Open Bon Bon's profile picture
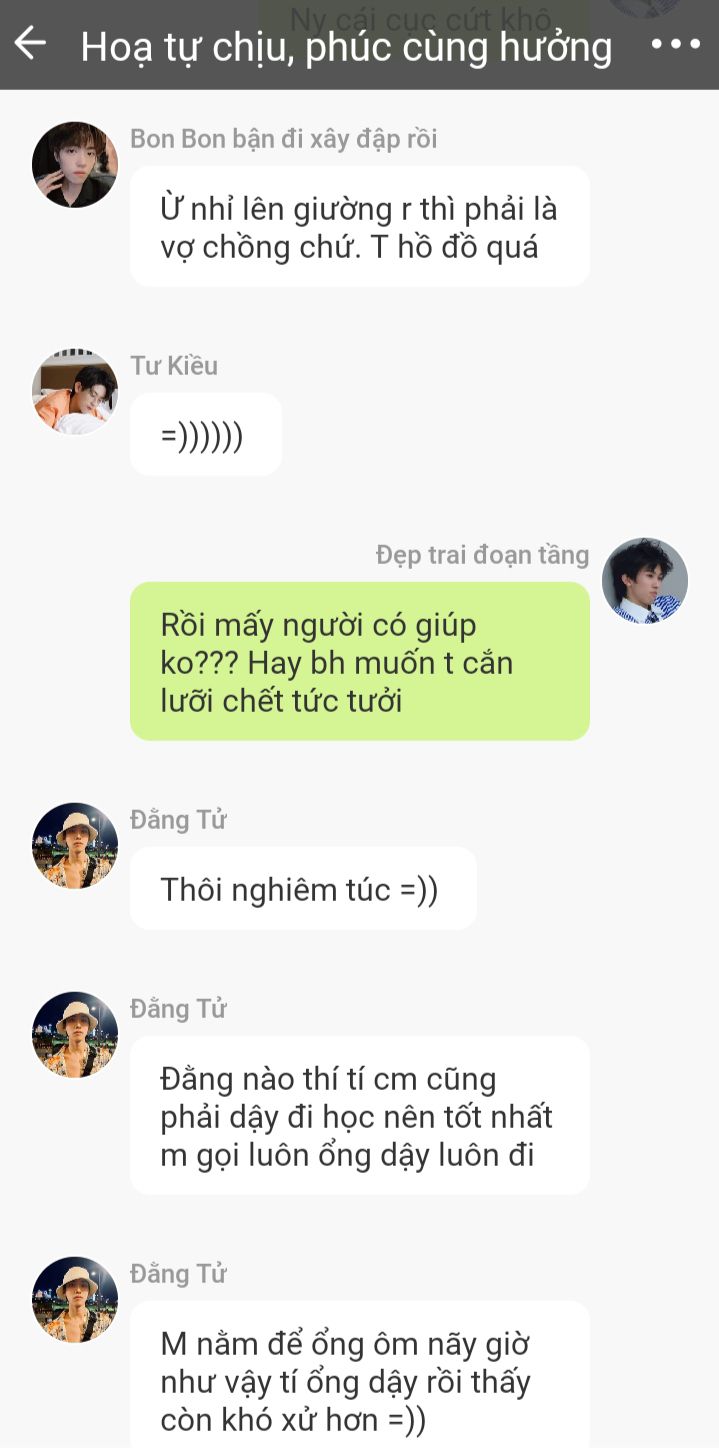719x1451 pixels. (x=75, y=165)
